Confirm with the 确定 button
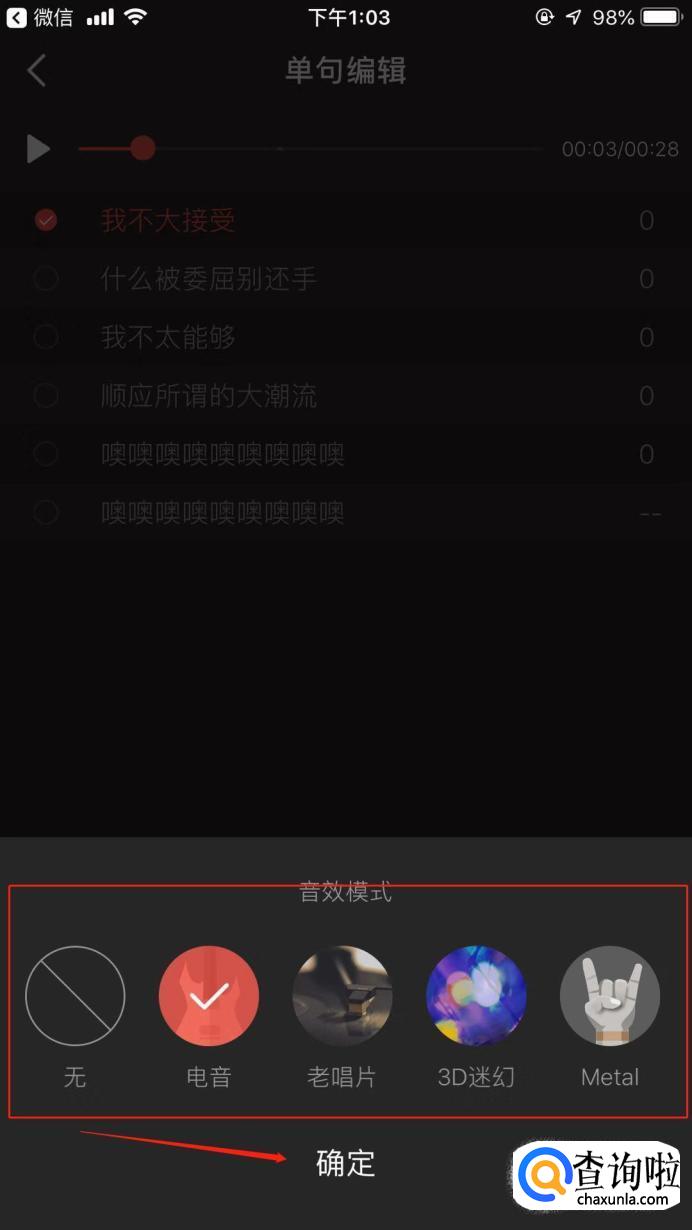Screen dimensions: 692x1230 pyautogui.click(x=345, y=1163)
